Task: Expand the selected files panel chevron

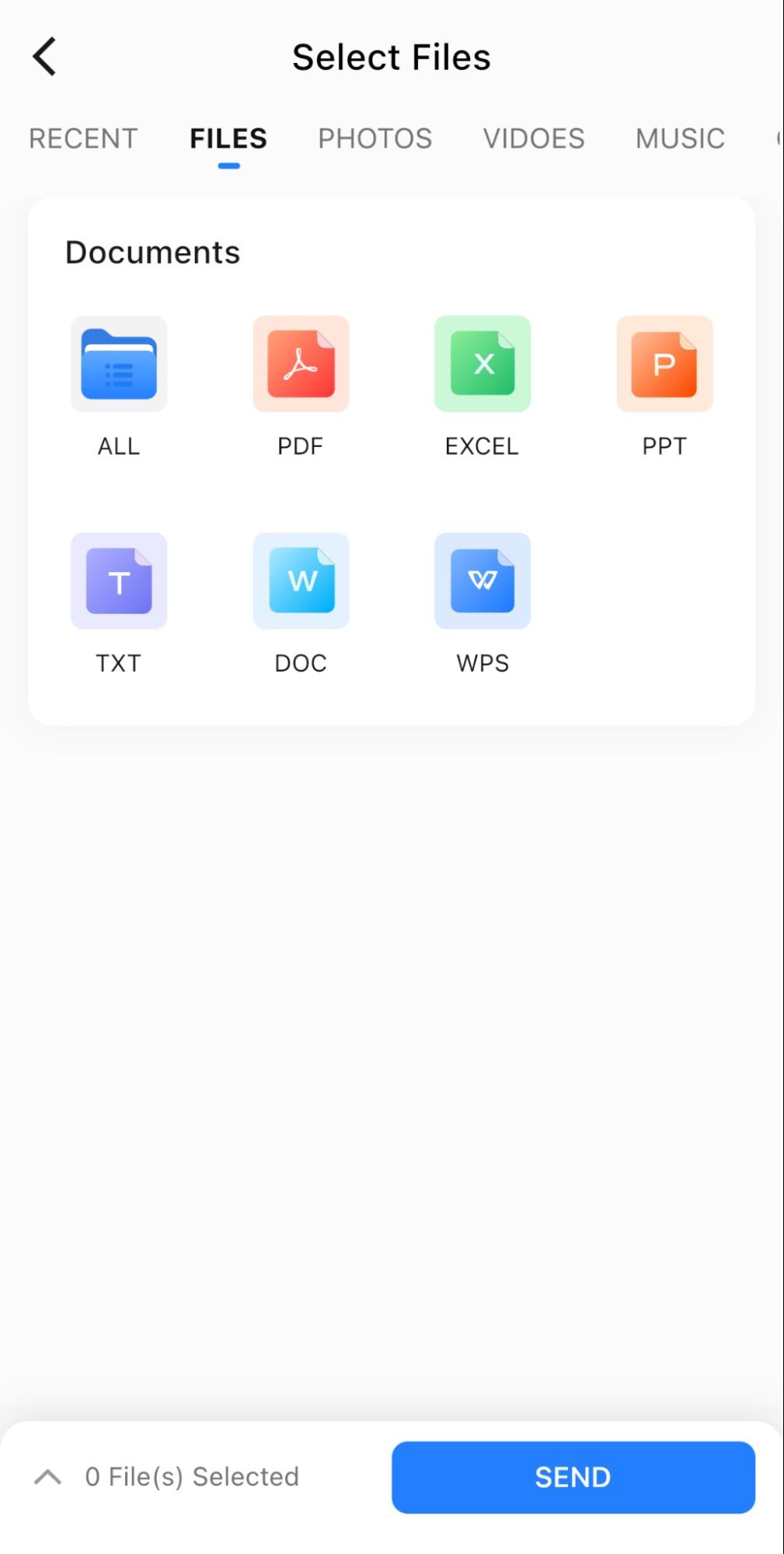Action: pyautogui.click(x=48, y=1476)
